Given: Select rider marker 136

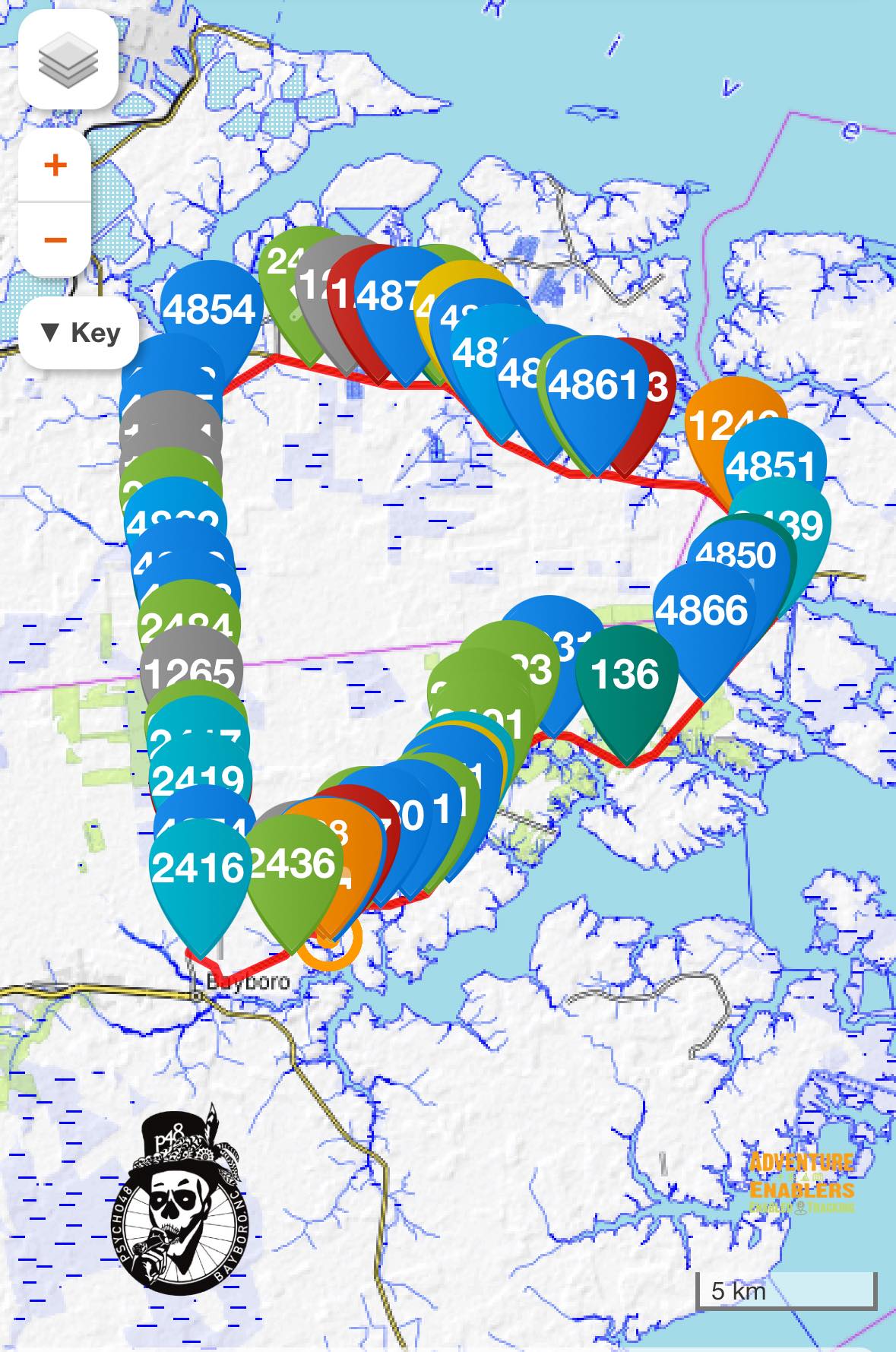Looking at the screenshot, I should coord(625,675).
